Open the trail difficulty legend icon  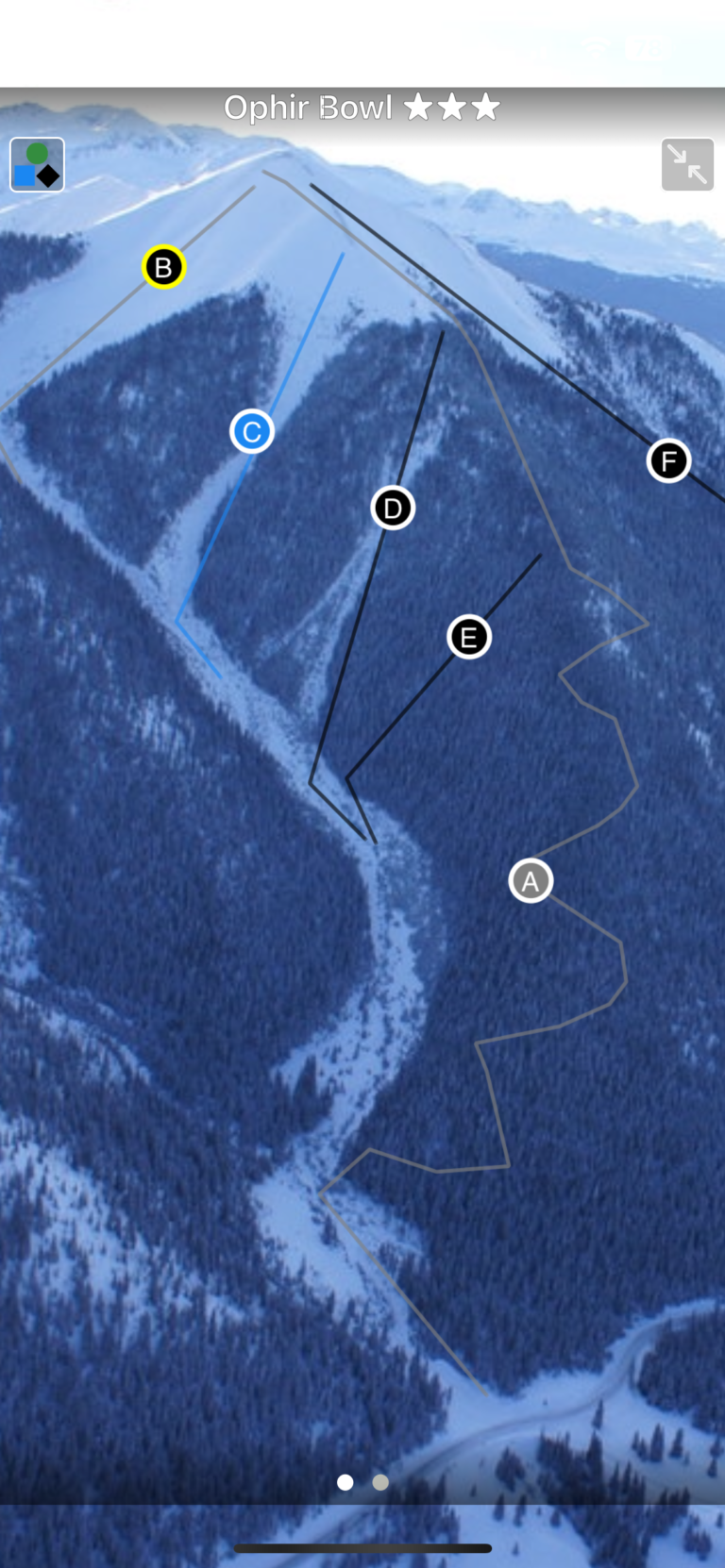37,165
